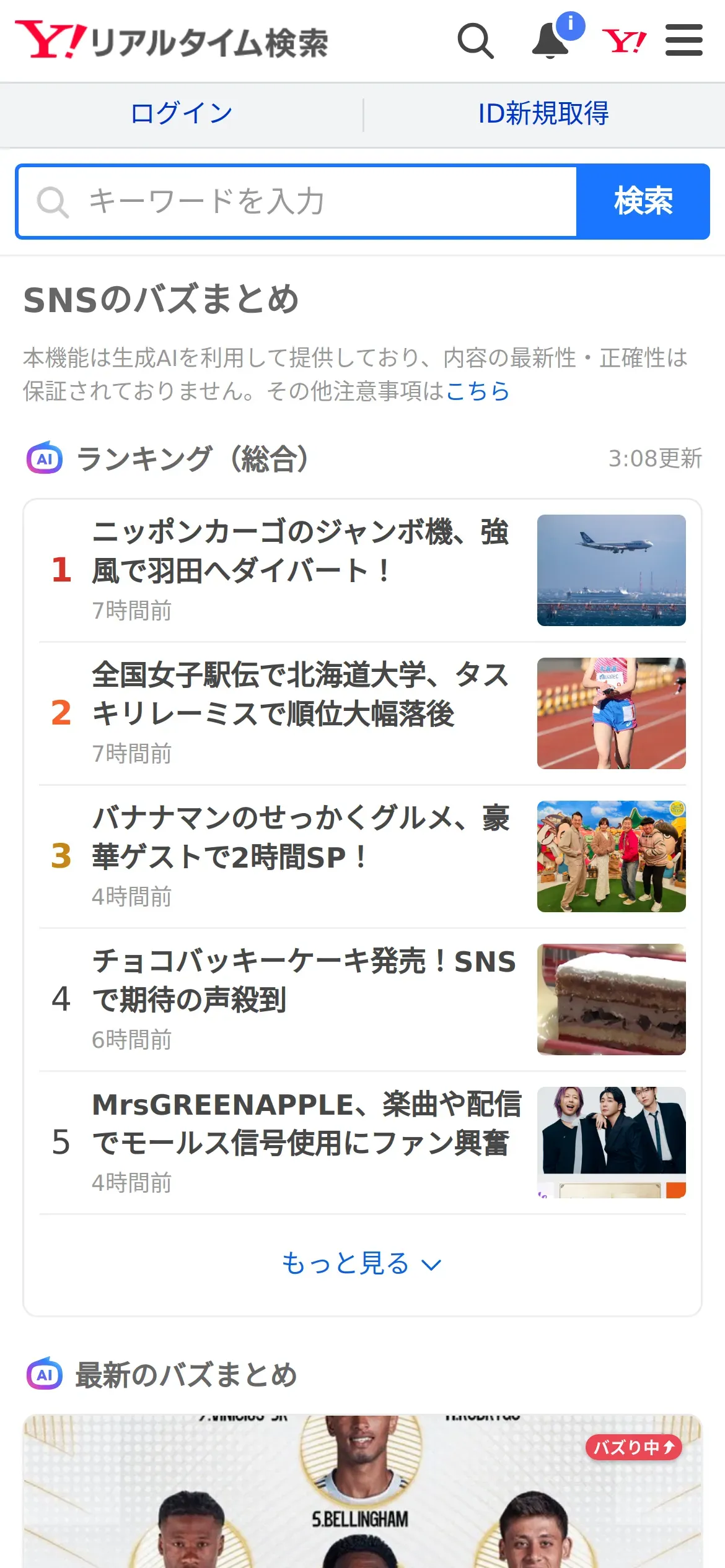
Task: Open the hamburger menu
Action: click(683, 41)
